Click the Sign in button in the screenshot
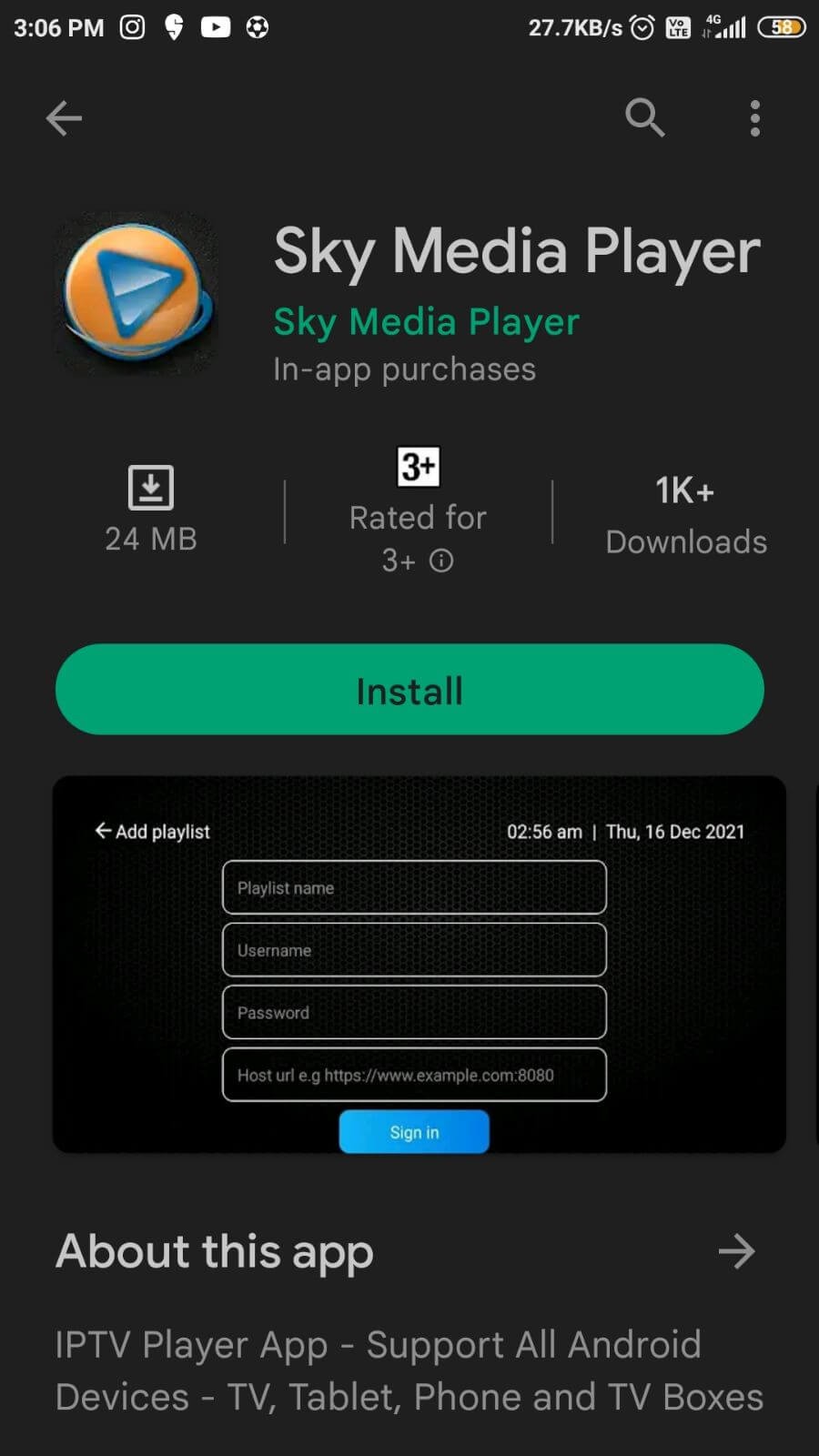The height and width of the screenshot is (1456, 819). coord(414,1131)
